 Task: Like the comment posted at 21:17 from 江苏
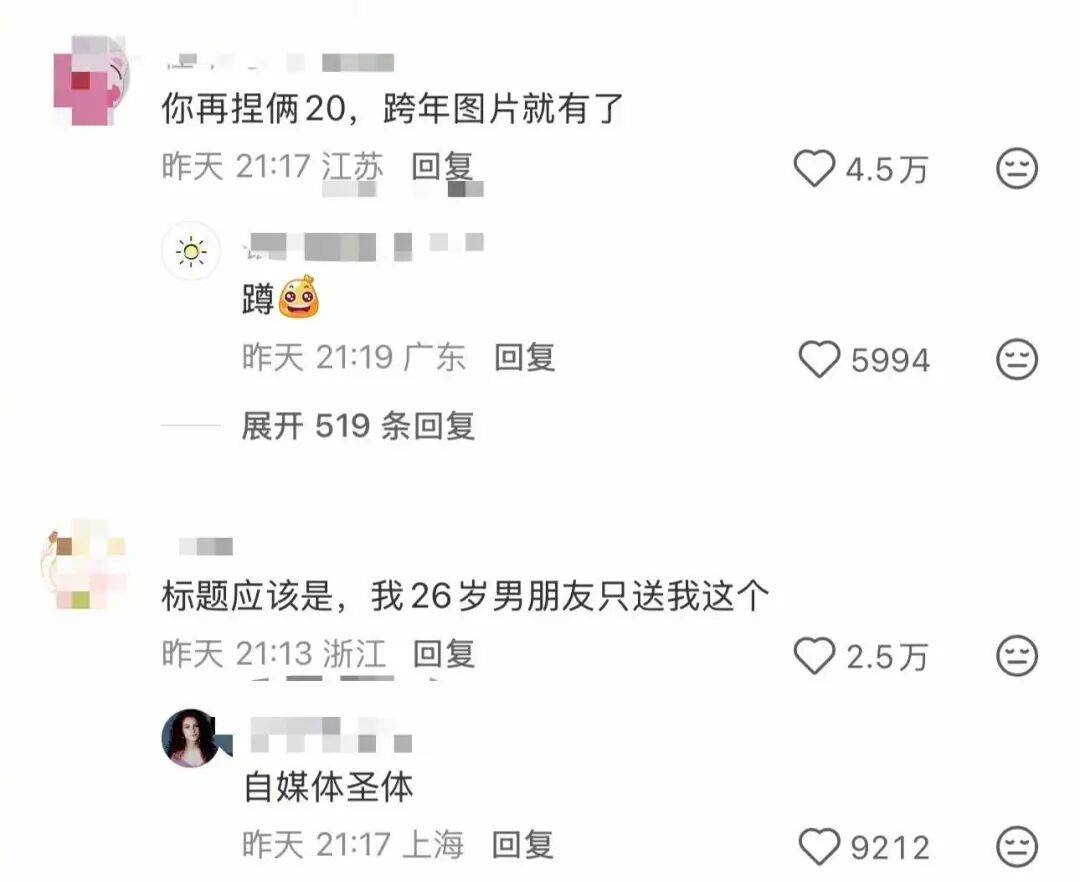(x=814, y=169)
